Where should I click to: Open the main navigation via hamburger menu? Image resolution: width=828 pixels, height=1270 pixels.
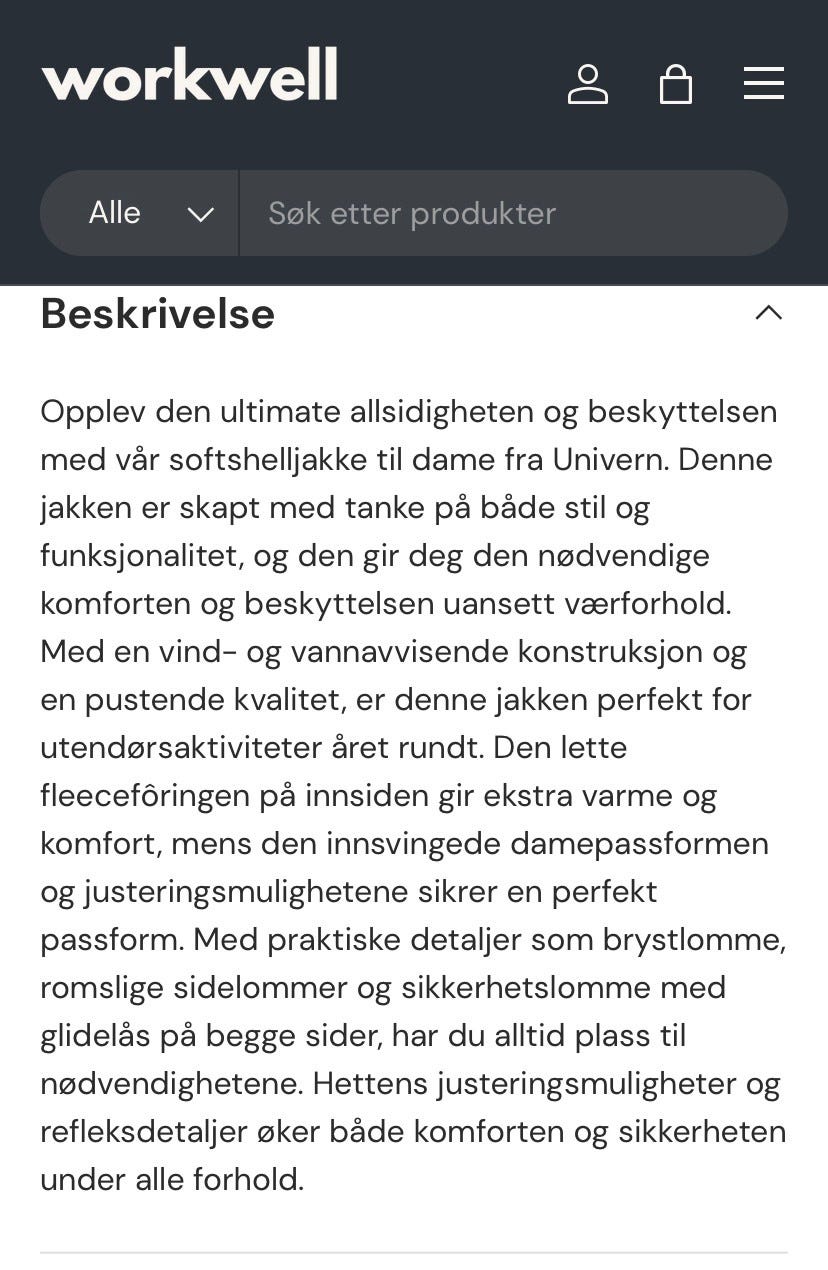(763, 84)
